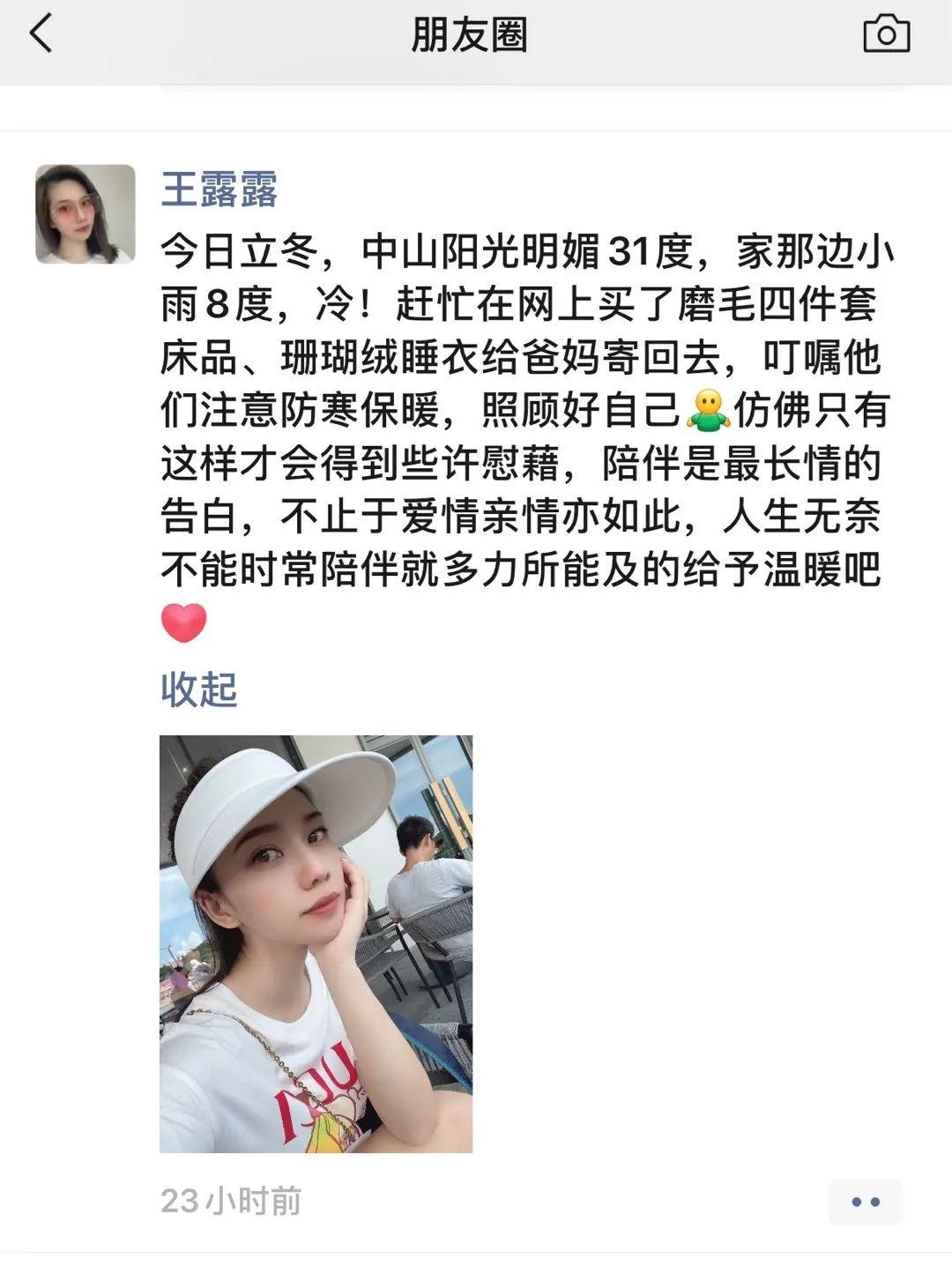This screenshot has width=952, height=1274.
Task: Open the camera to post a moment
Action: (886, 35)
